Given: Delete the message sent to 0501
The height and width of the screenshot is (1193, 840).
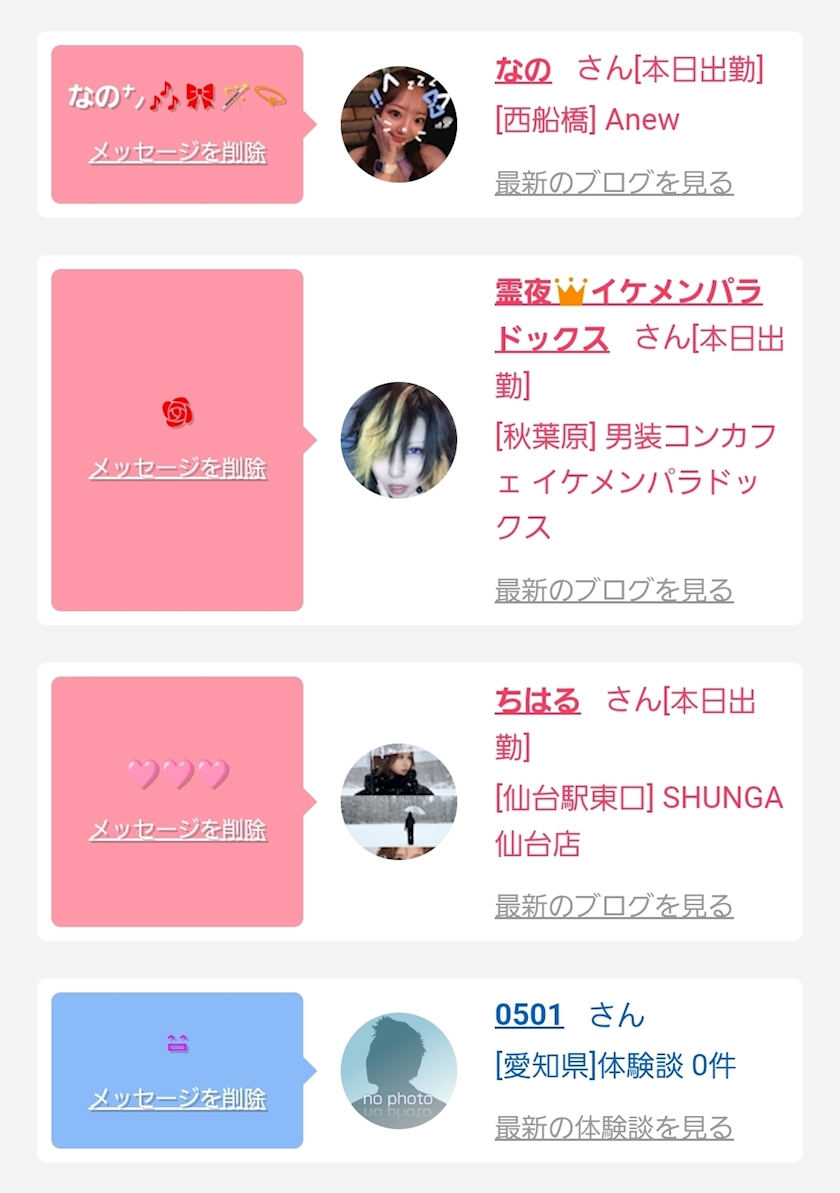Looking at the screenshot, I should 178,1099.
